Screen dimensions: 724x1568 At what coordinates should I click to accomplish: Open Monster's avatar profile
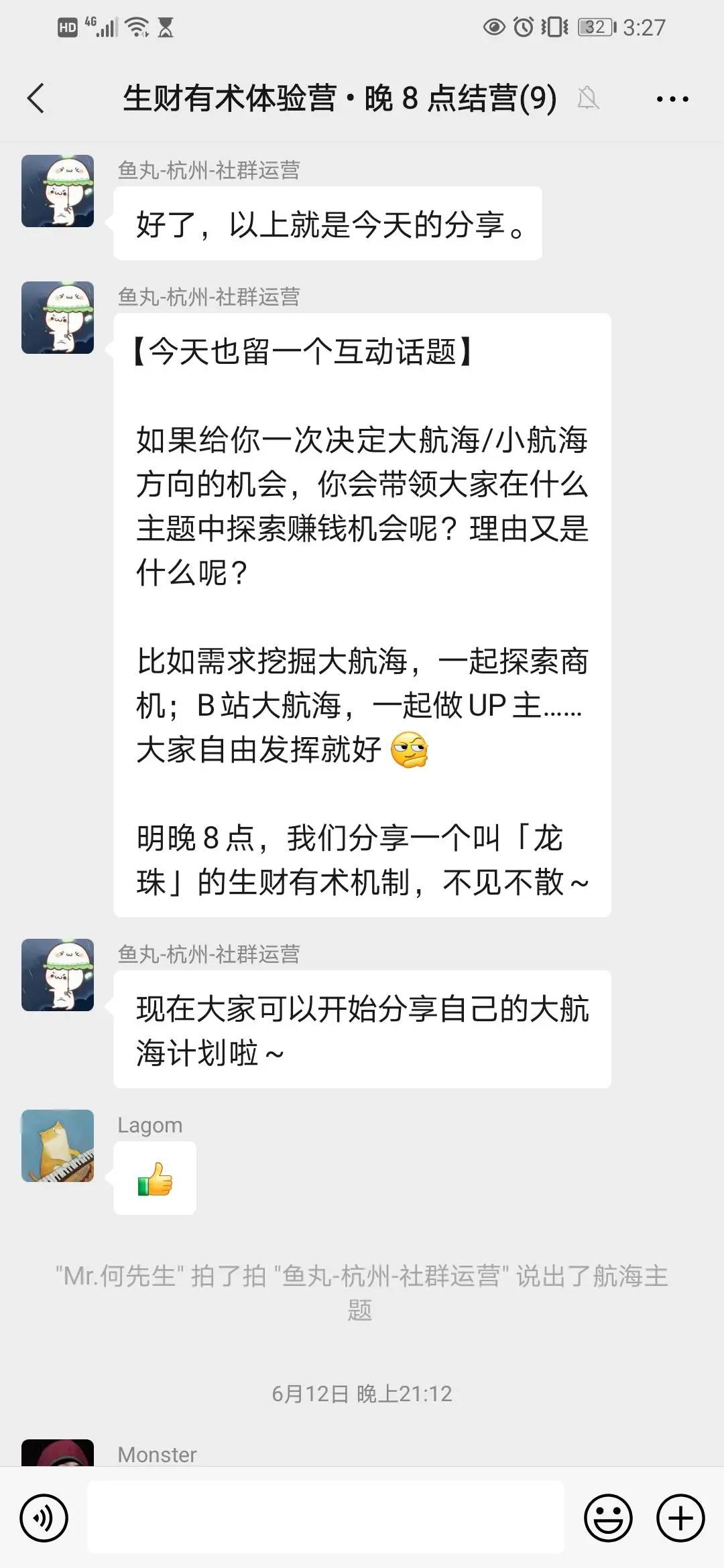[58, 1451]
